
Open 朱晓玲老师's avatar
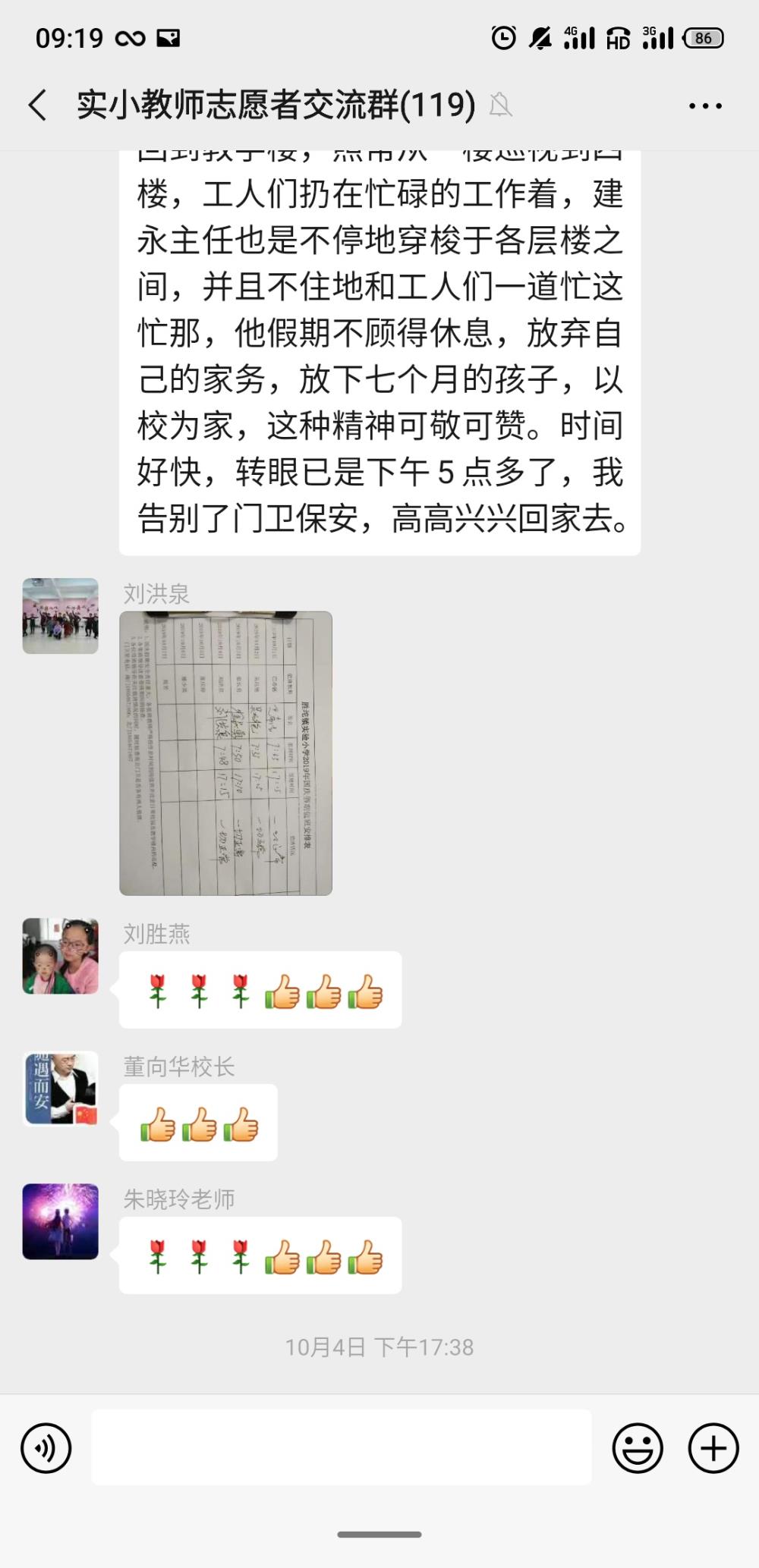point(61,1221)
